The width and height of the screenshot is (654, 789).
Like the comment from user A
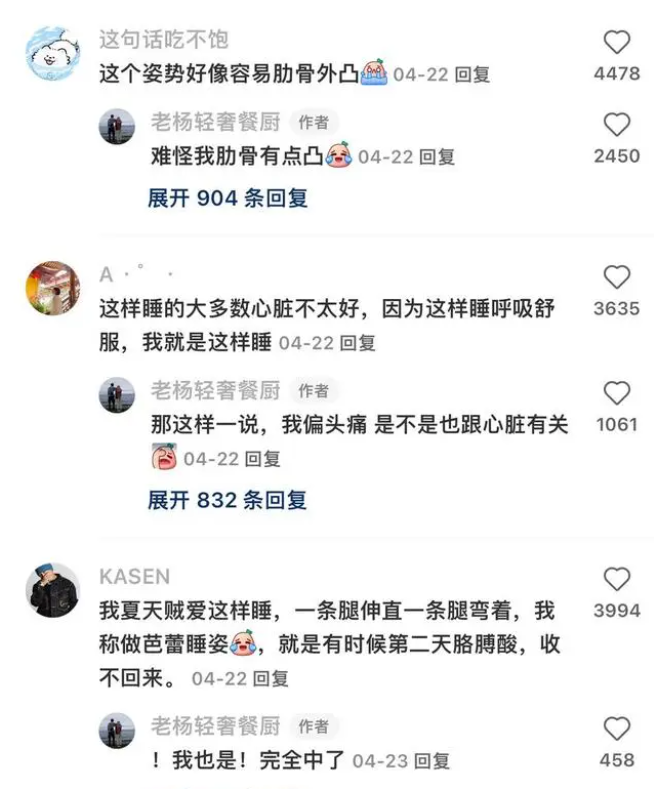(x=617, y=277)
